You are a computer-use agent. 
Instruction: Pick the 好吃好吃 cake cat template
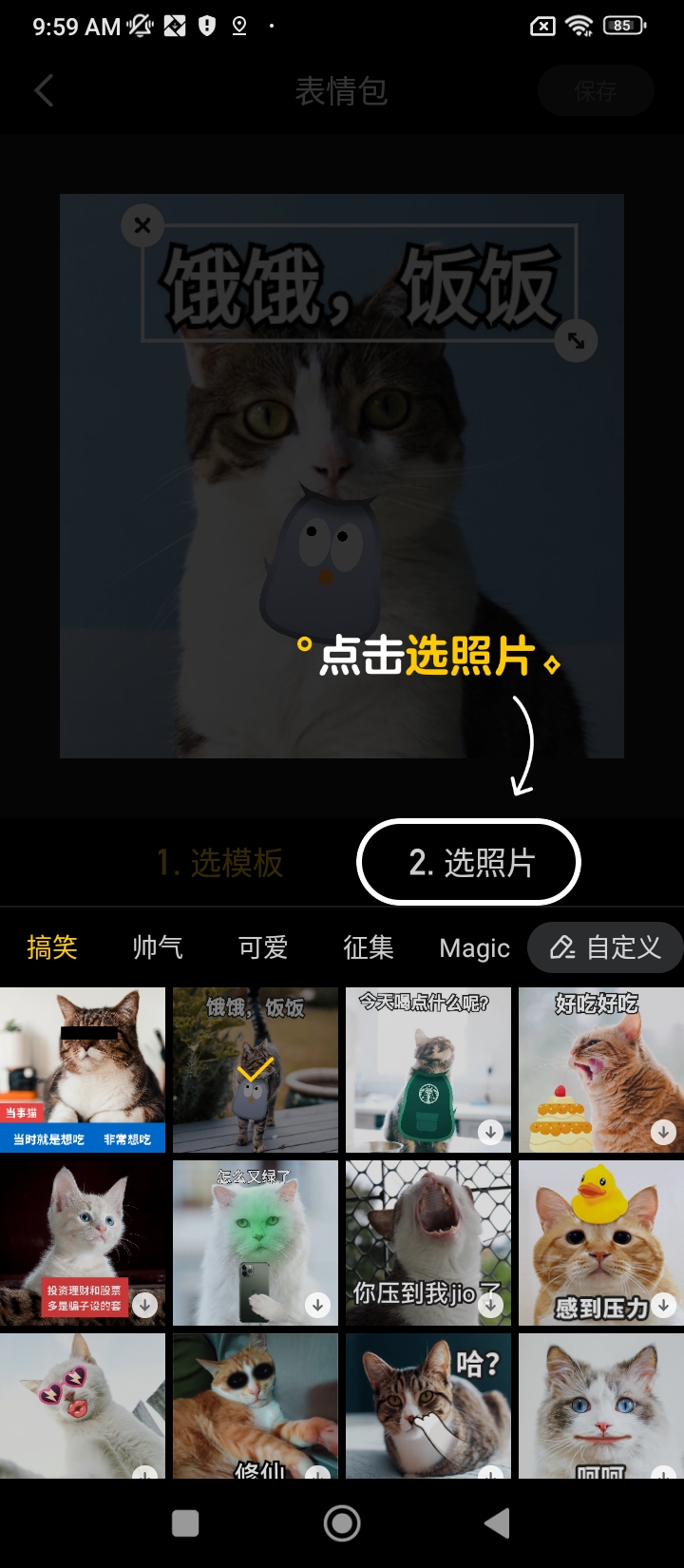coord(601,1070)
